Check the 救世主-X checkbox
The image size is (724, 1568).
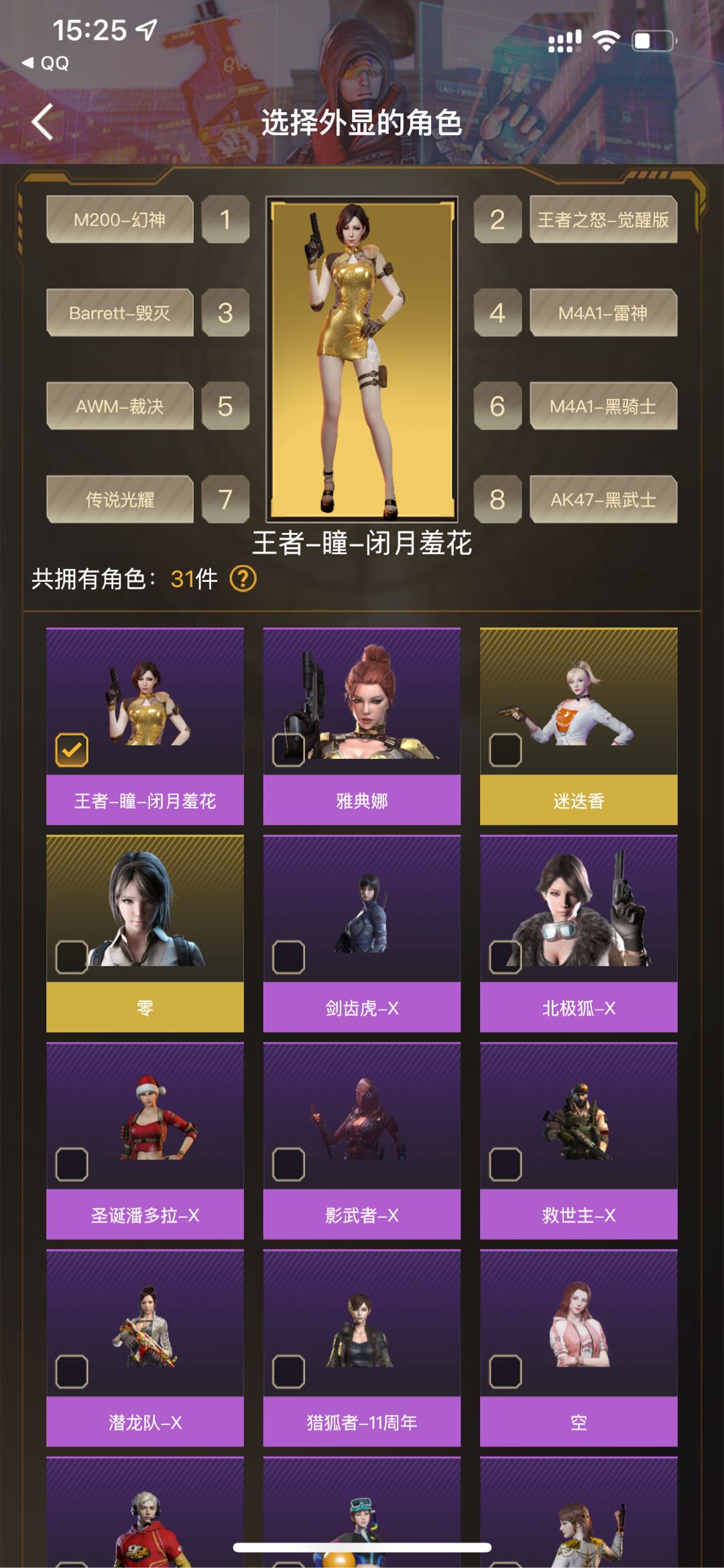505,1164
